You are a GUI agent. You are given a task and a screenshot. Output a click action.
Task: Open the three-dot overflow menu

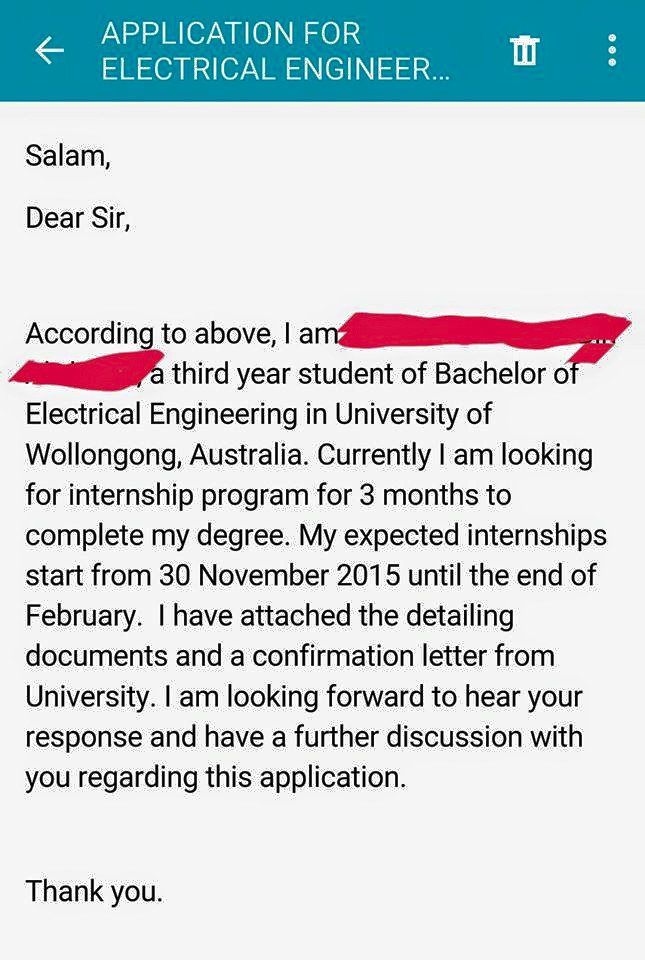(x=612, y=50)
